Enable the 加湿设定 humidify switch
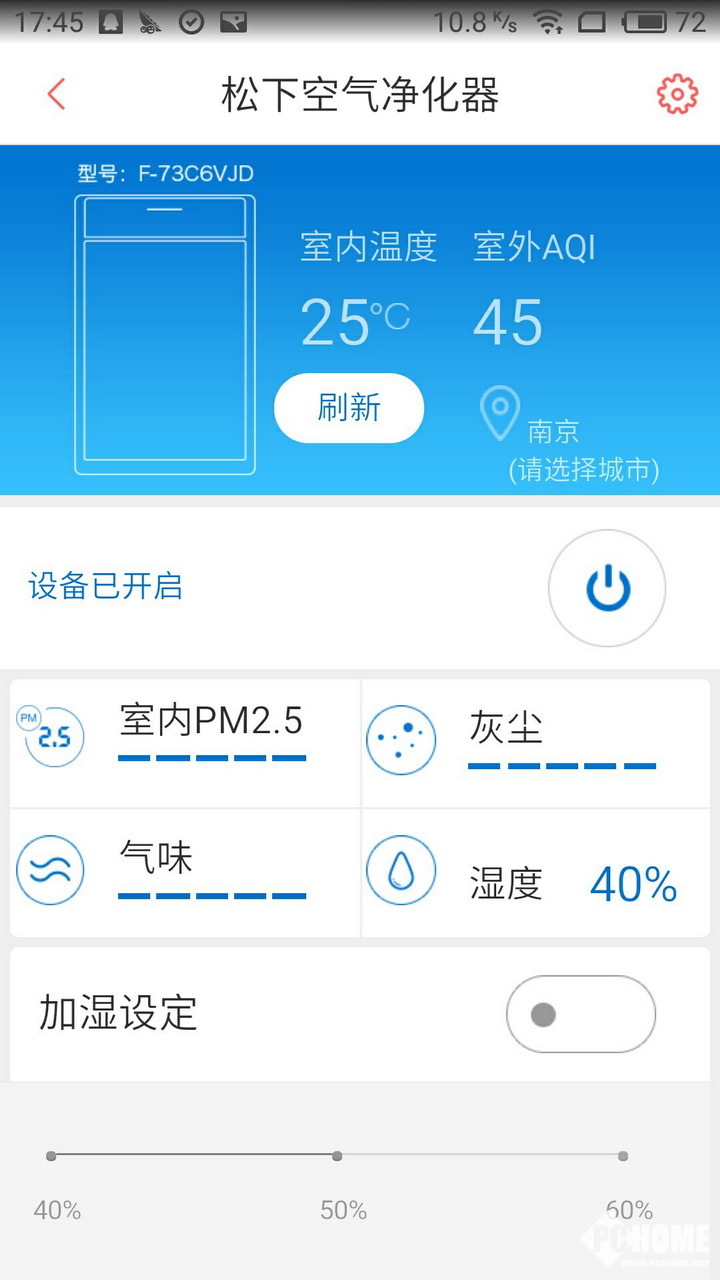 coord(580,1014)
